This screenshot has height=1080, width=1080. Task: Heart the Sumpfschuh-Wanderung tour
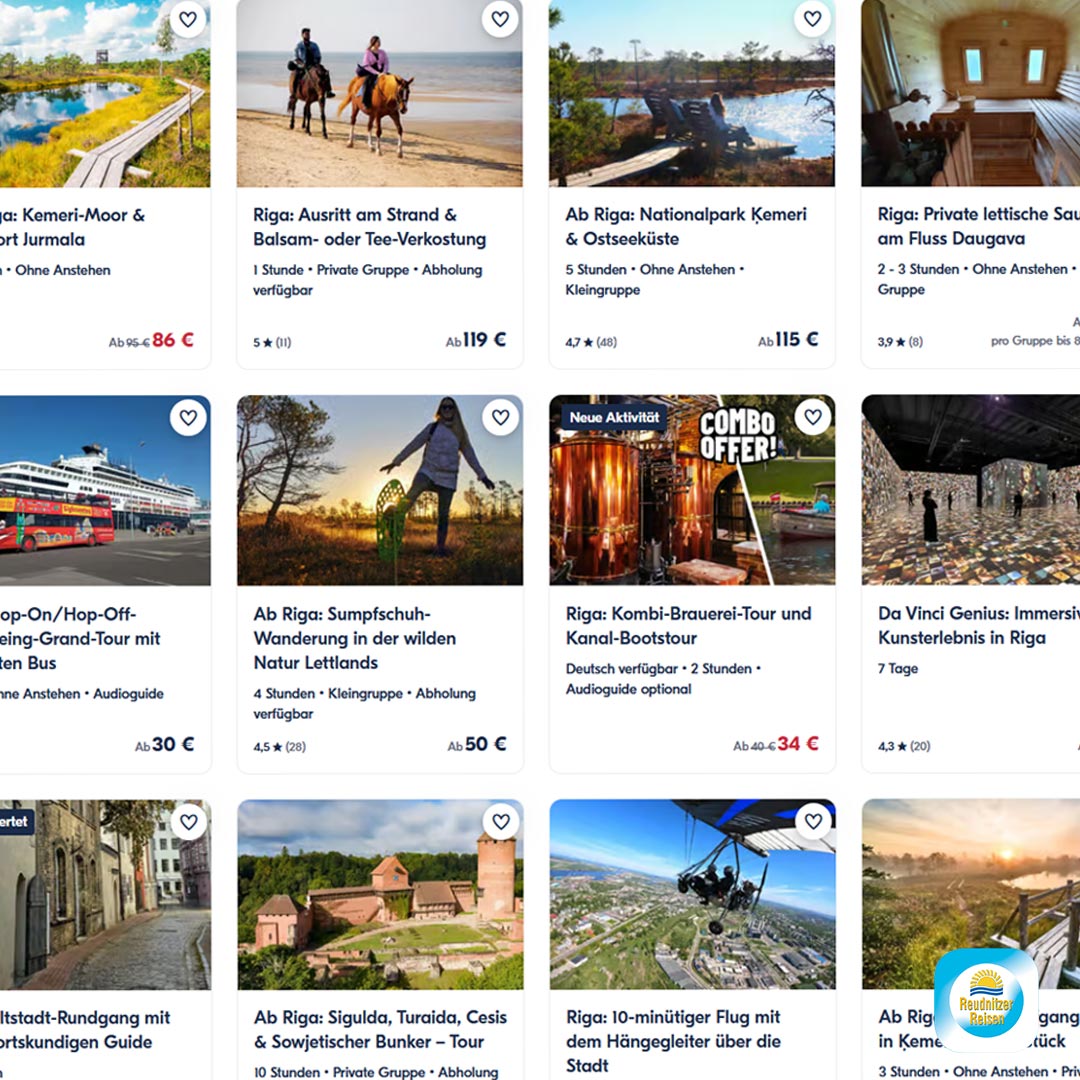tap(501, 417)
